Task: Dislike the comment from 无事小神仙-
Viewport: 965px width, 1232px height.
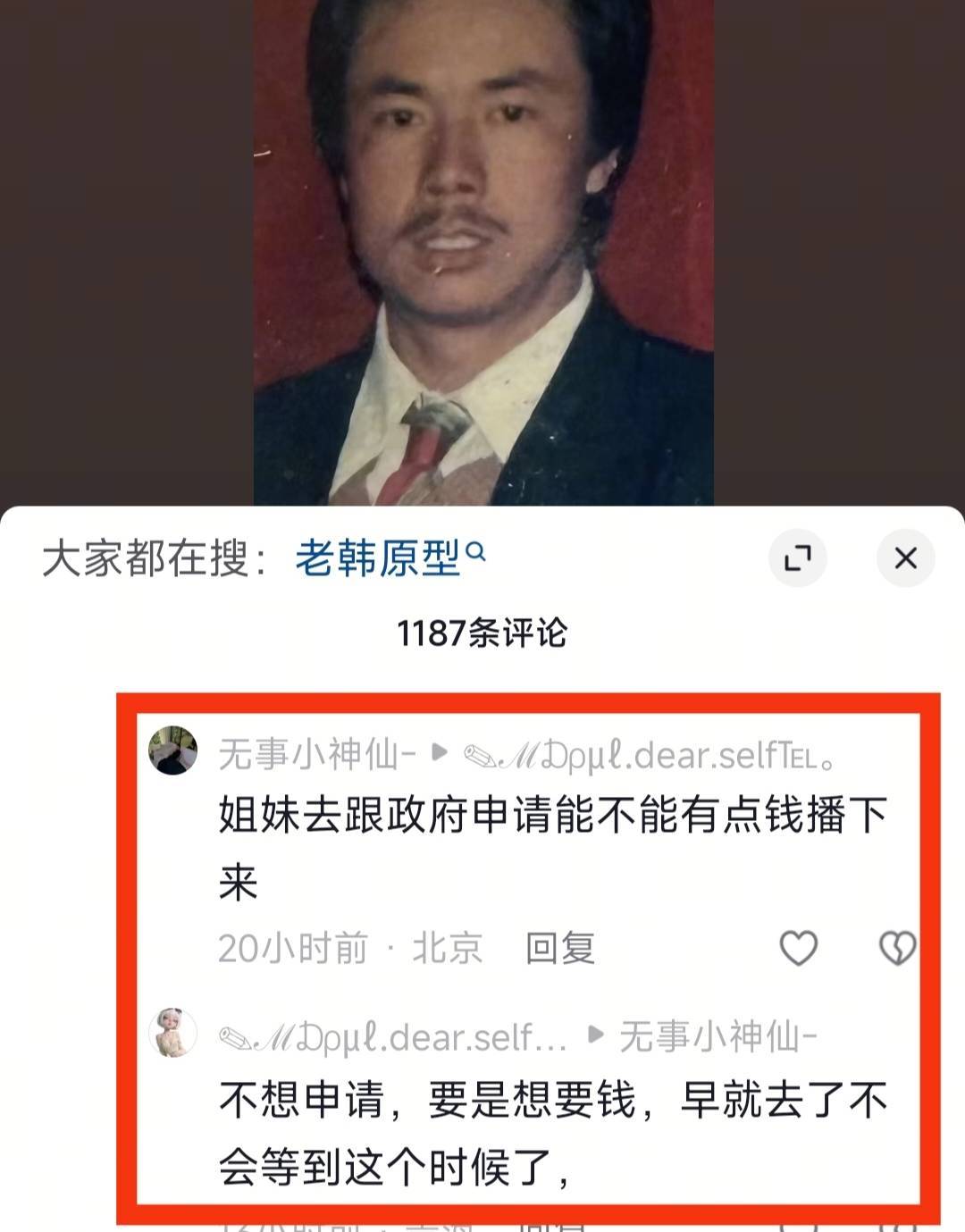Action: [x=896, y=948]
